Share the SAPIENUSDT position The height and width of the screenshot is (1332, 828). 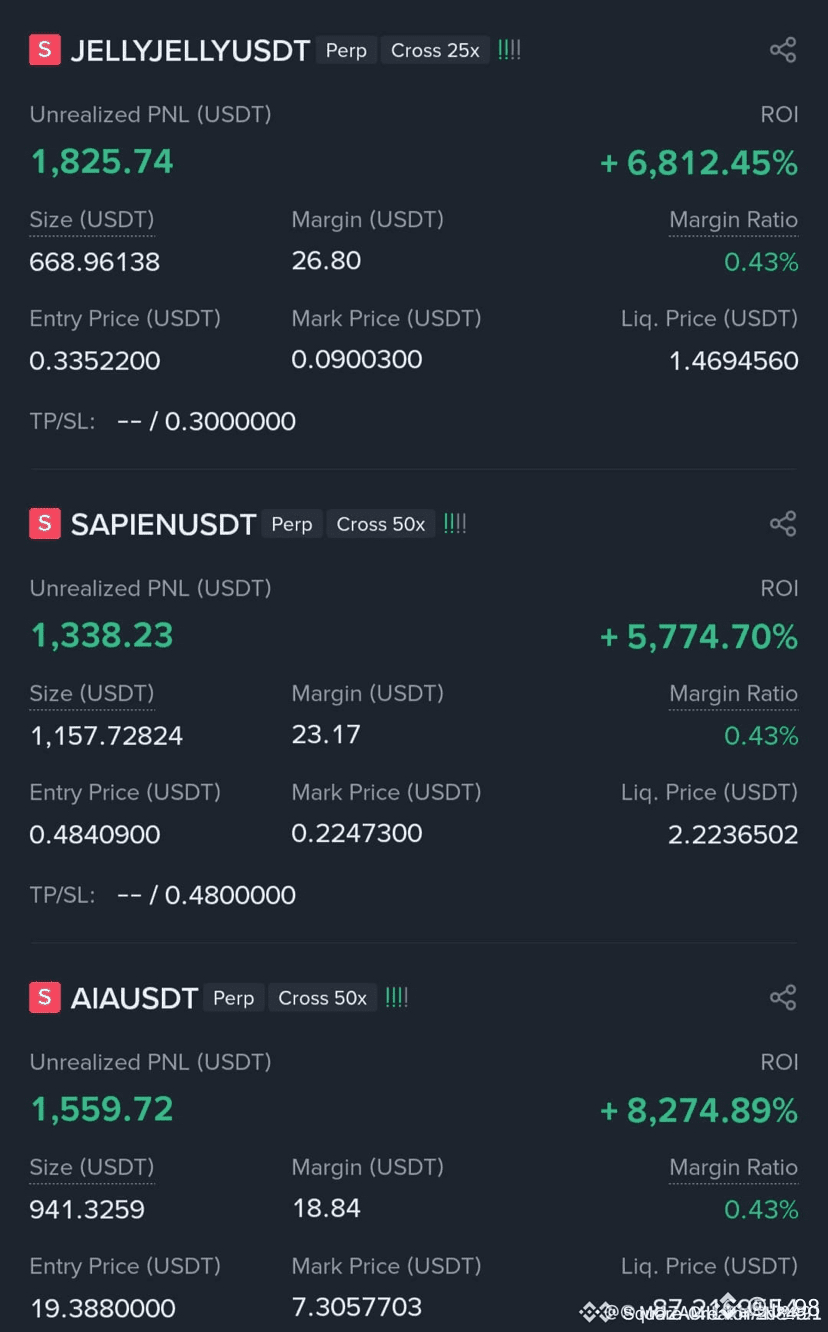pyautogui.click(x=783, y=524)
